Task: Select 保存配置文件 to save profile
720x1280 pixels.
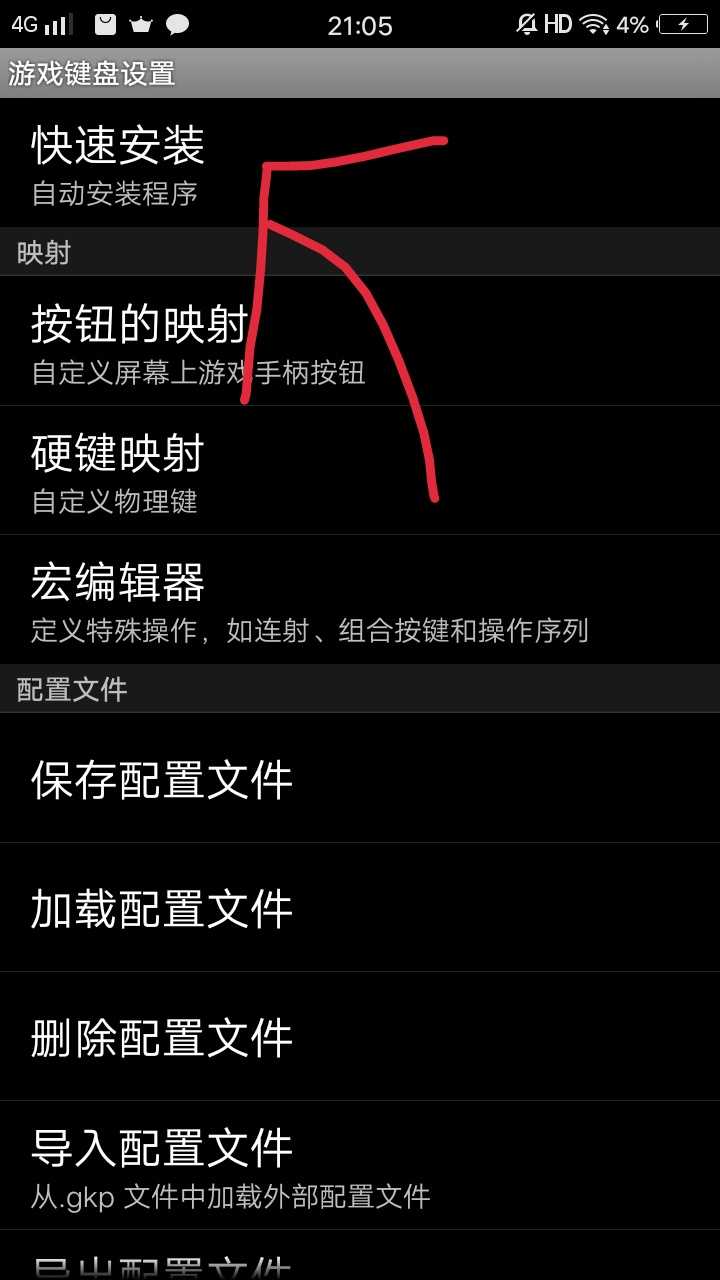Action: tap(162, 779)
